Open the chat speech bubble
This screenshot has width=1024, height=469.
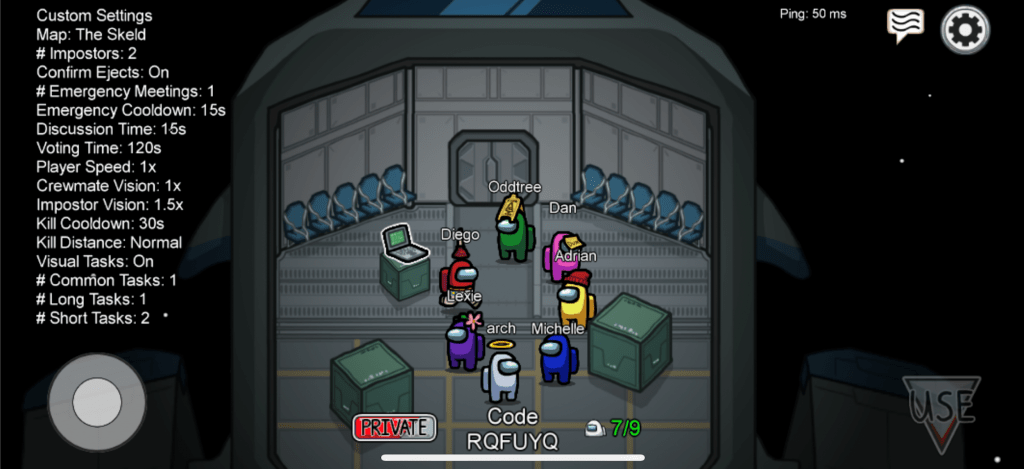[905, 26]
